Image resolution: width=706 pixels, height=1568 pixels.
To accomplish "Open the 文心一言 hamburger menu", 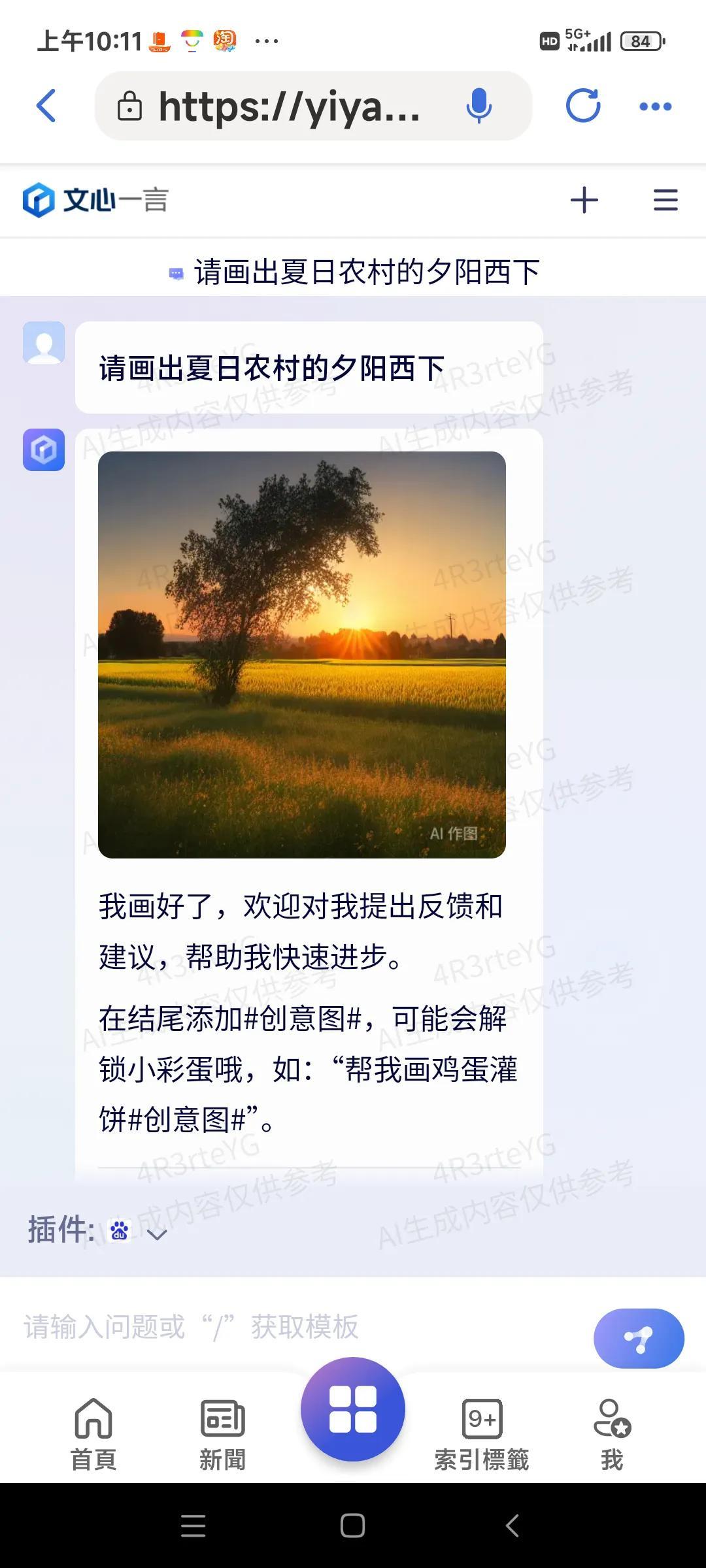I will 665,200.
